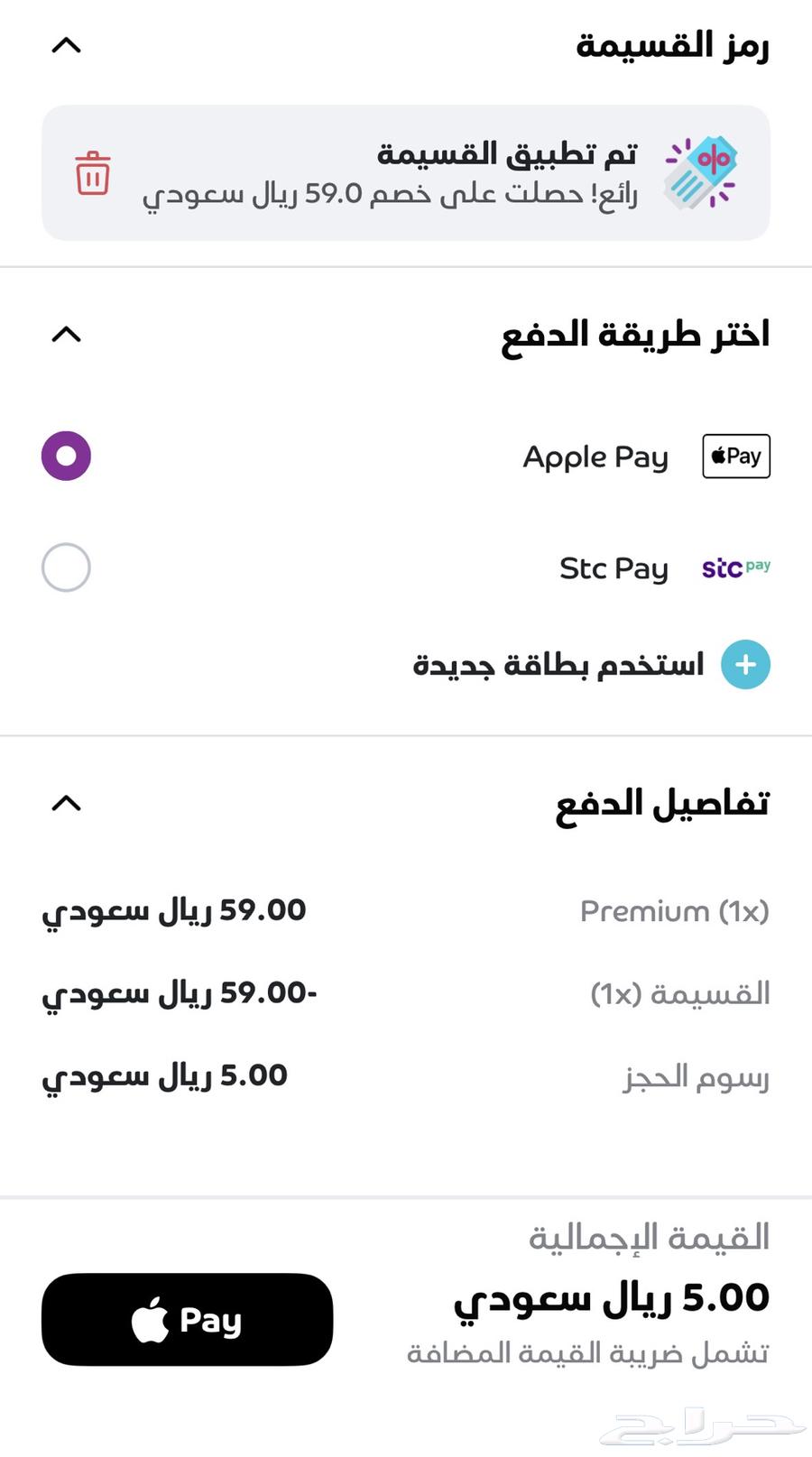The width and height of the screenshot is (812, 1457).
Task: Click the Apple logo inside the Pay button
Action: [x=152, y=1319]
